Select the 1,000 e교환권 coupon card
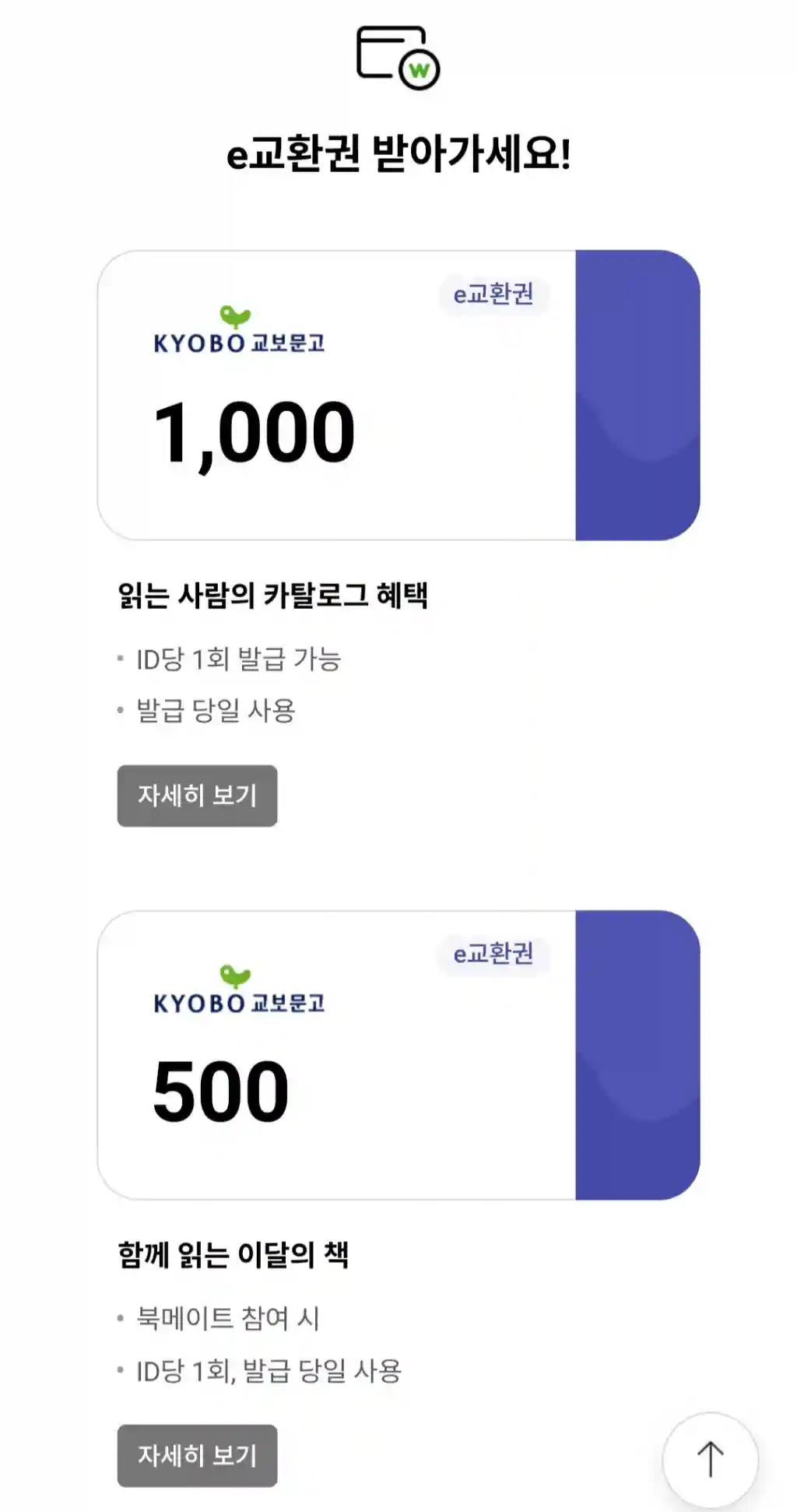797x1512 pixels. (398, 395)
